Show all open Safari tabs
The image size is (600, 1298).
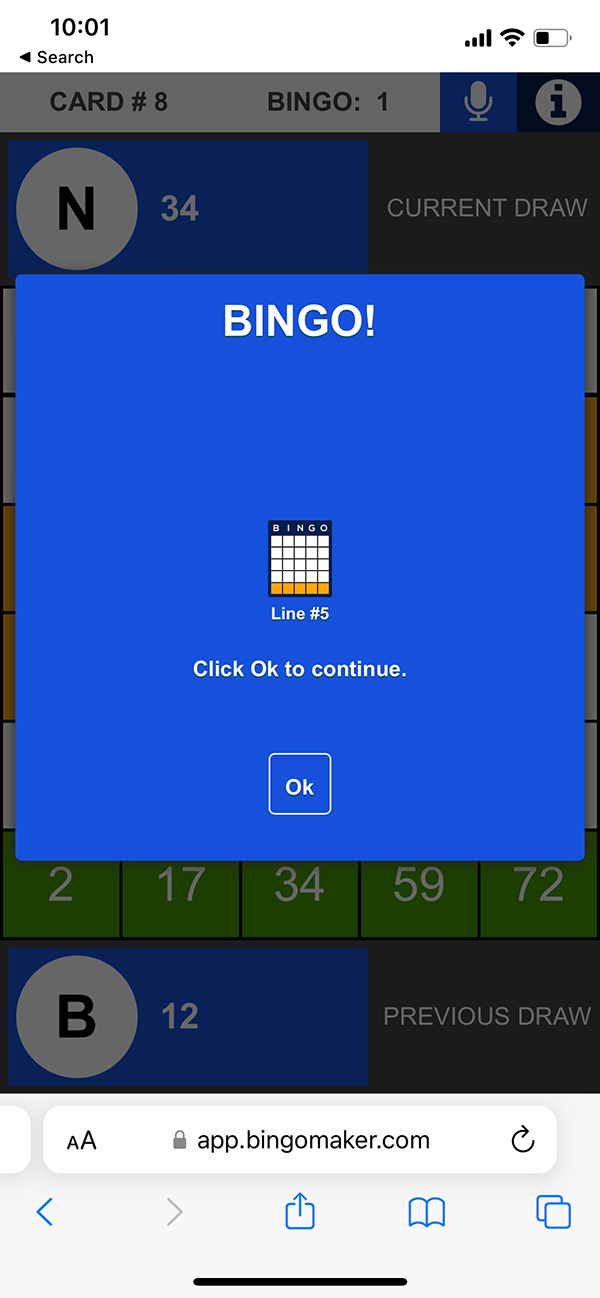coord(553,1212)
